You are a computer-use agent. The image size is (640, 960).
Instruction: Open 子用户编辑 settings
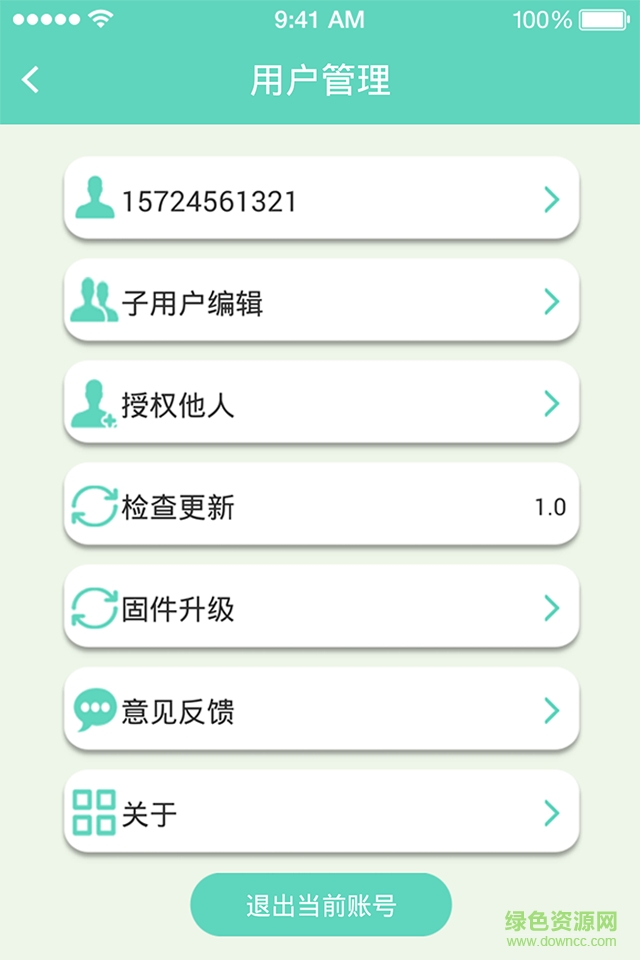(321, 302)
